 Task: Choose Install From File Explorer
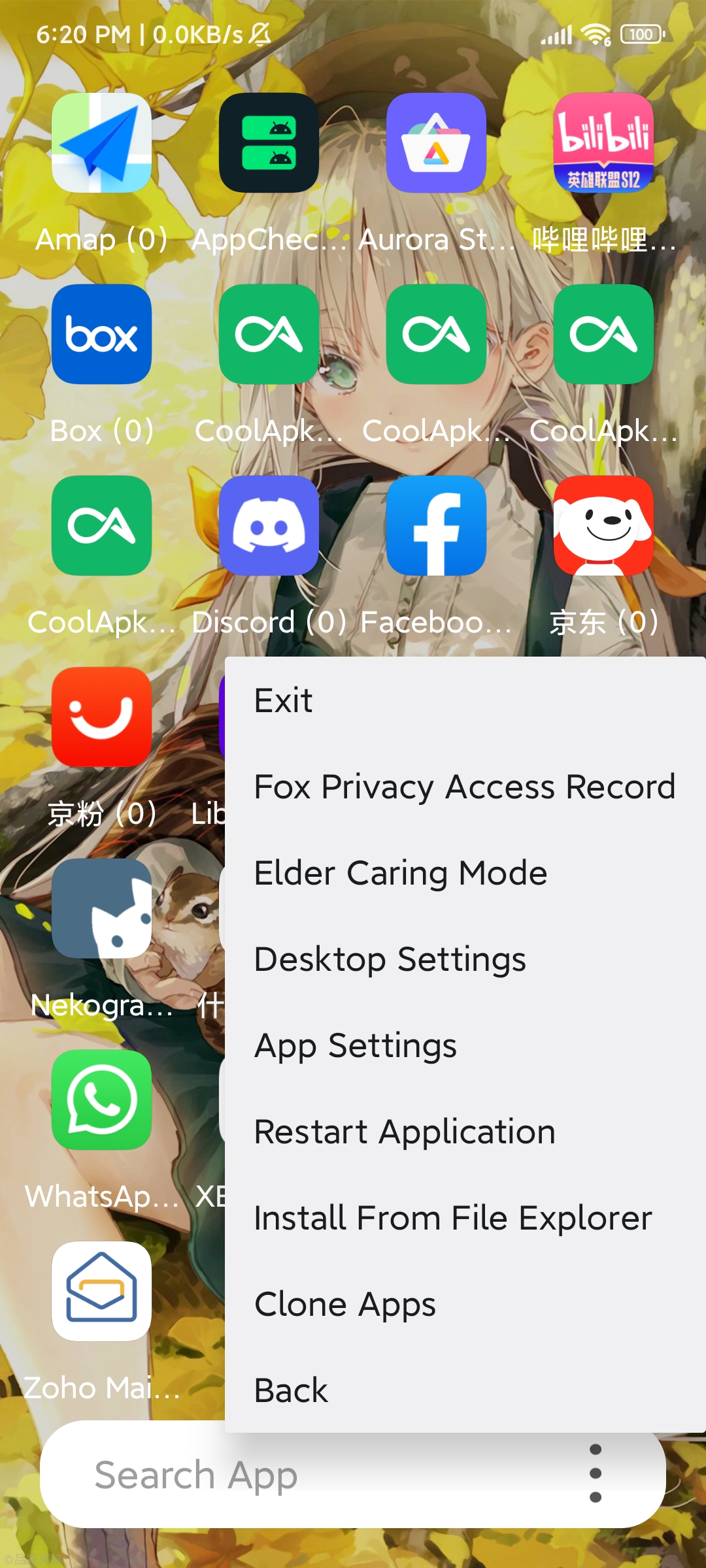point(452,1218)
